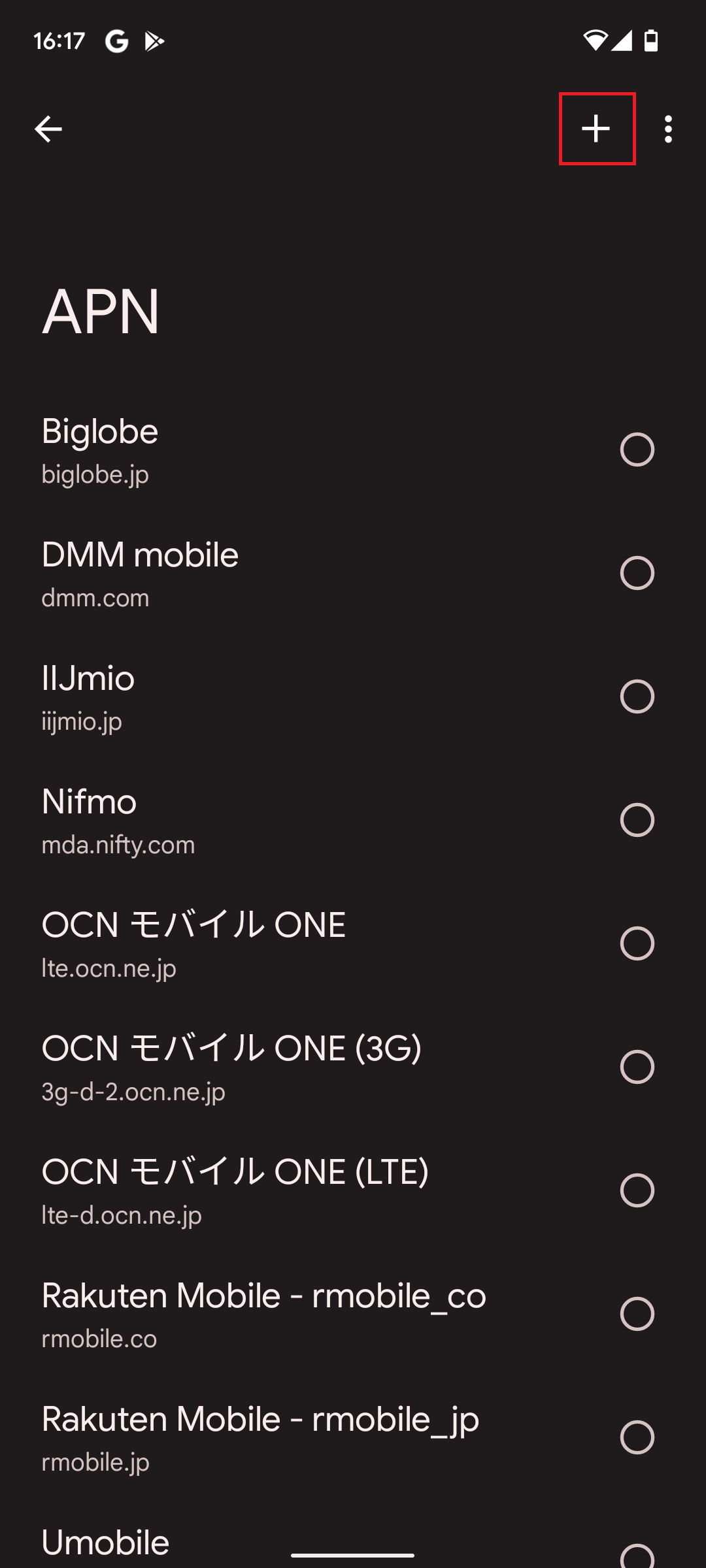Select Rakuten Mobile - rmobile_jp radio button

pos(637,1437)
